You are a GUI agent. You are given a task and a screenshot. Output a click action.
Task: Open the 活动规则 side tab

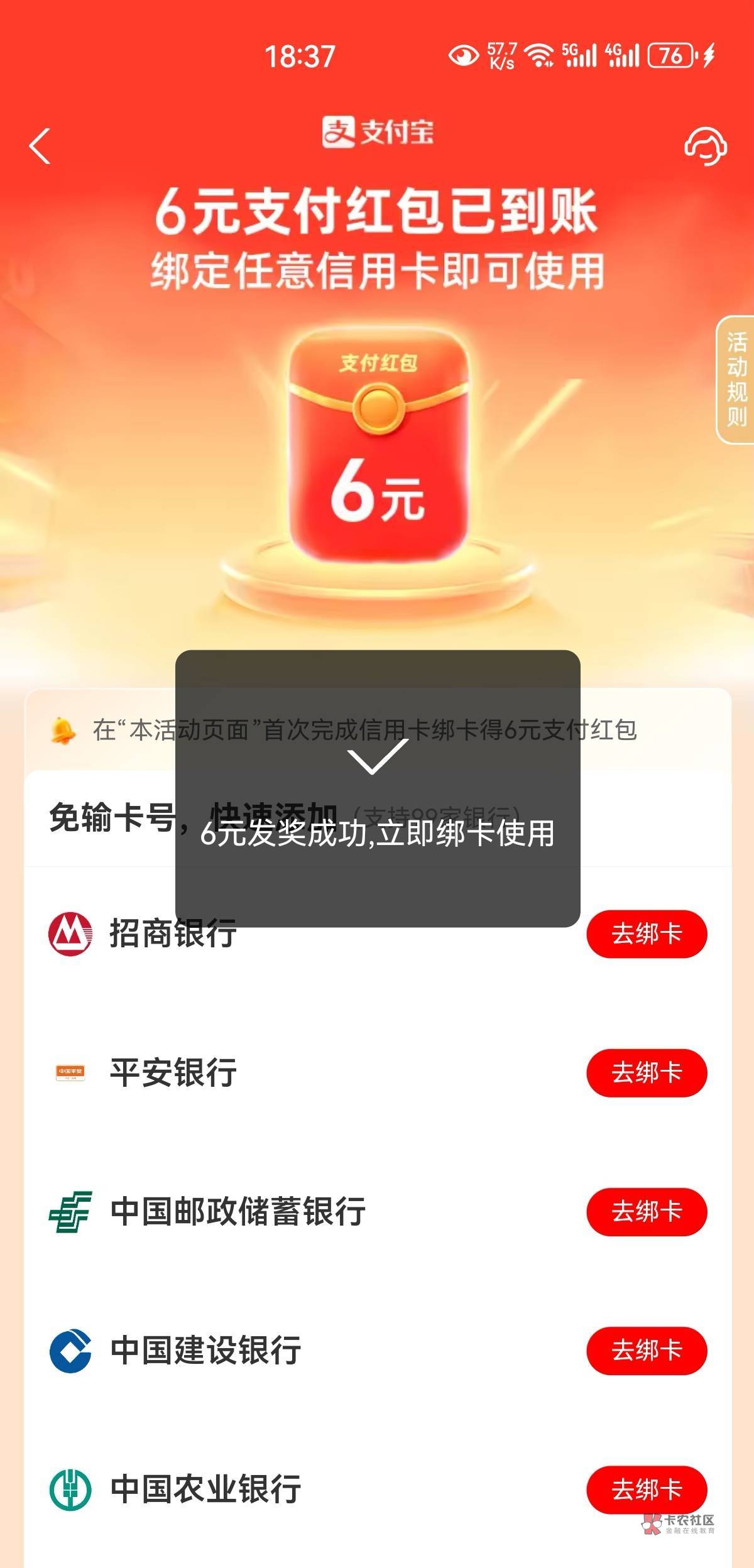point(736,379)
